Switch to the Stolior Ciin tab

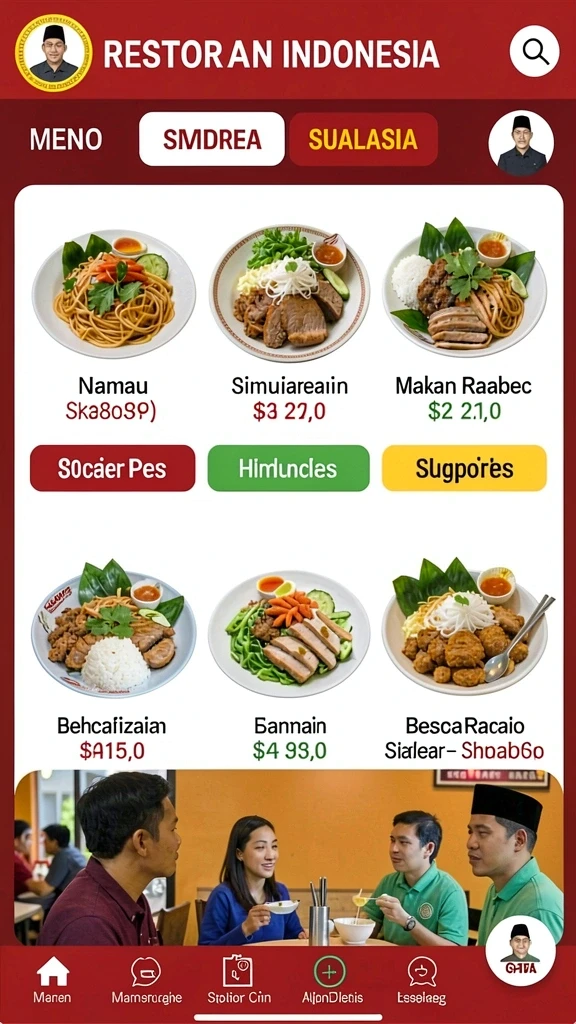click(238, 980)
